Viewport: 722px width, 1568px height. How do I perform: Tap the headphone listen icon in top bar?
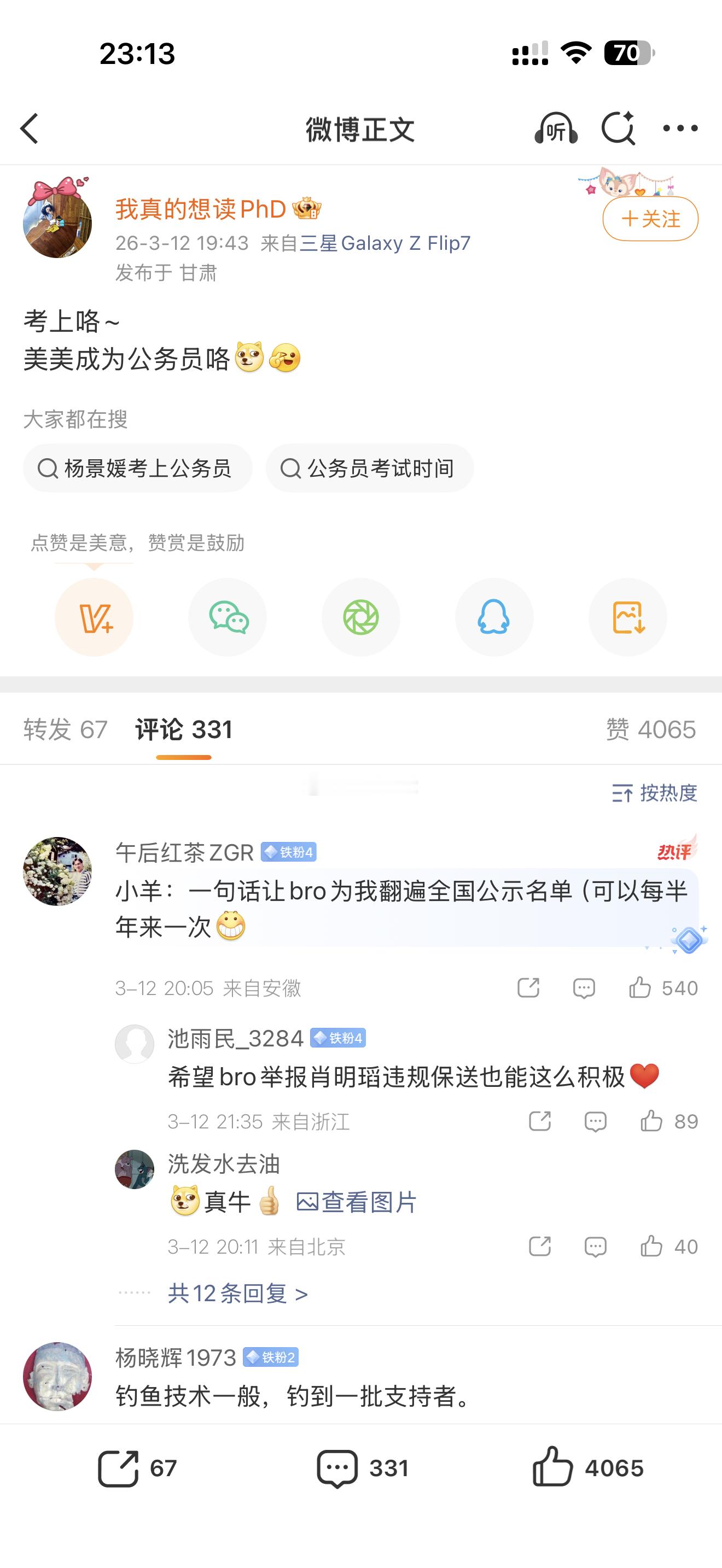click(x=557, y=129)
